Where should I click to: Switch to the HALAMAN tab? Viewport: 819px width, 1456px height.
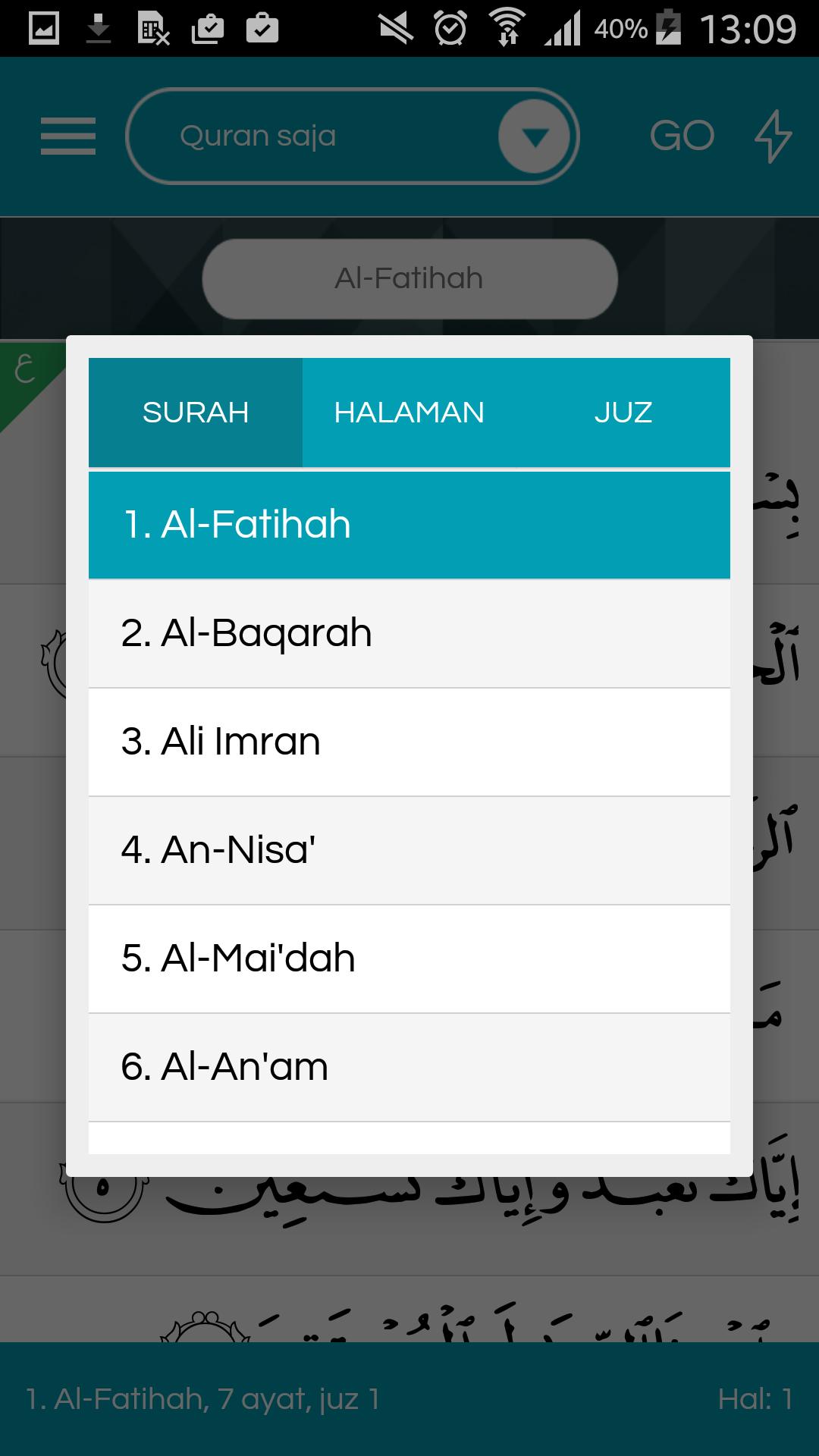tap(409, 412)
